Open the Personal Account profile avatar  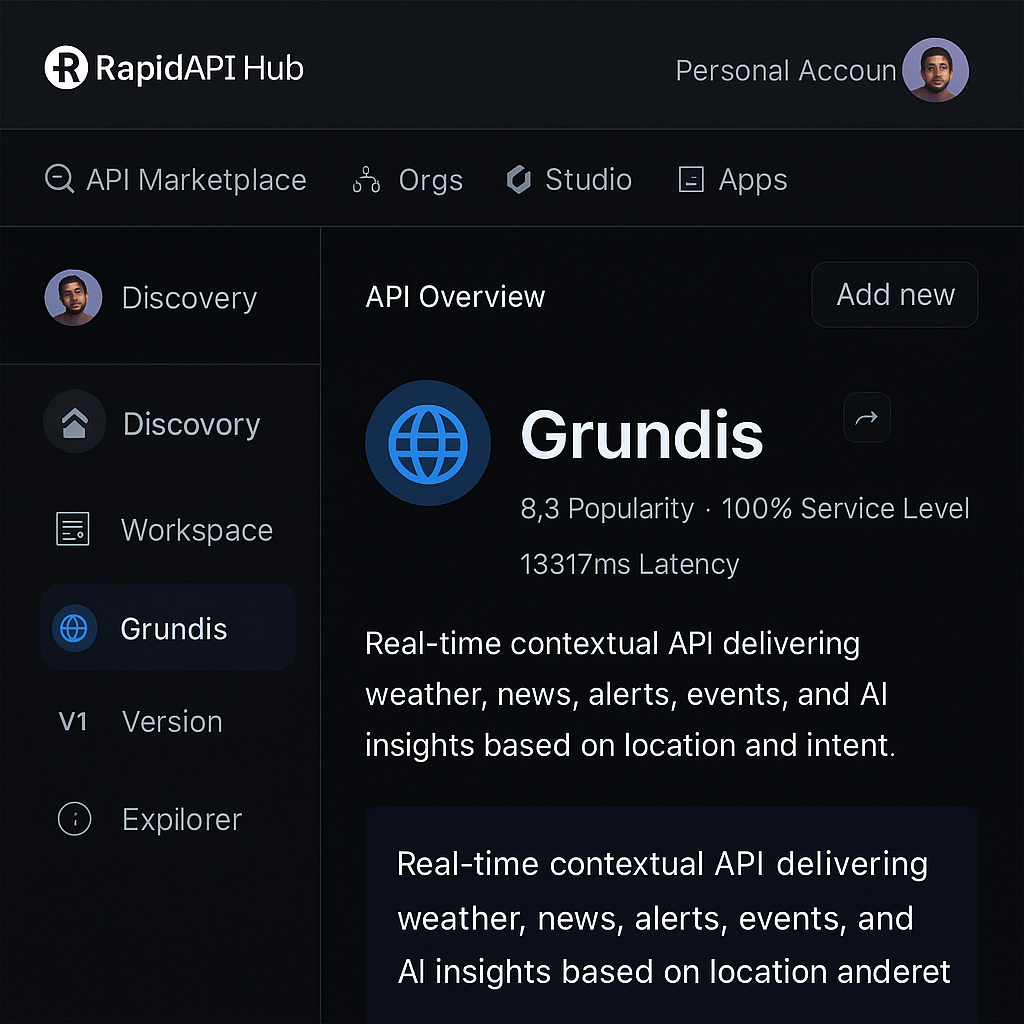(x=935, y=69)
